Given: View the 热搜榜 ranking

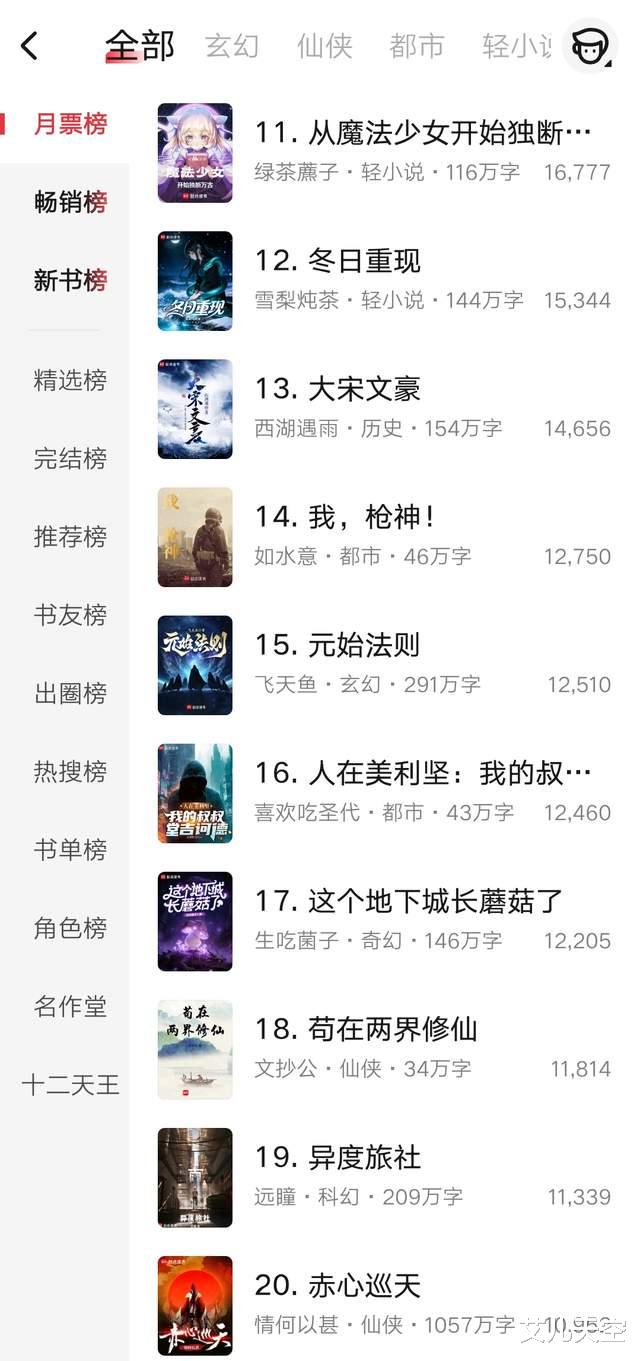Looking at the screenshot, I should (x=70, y=772).
